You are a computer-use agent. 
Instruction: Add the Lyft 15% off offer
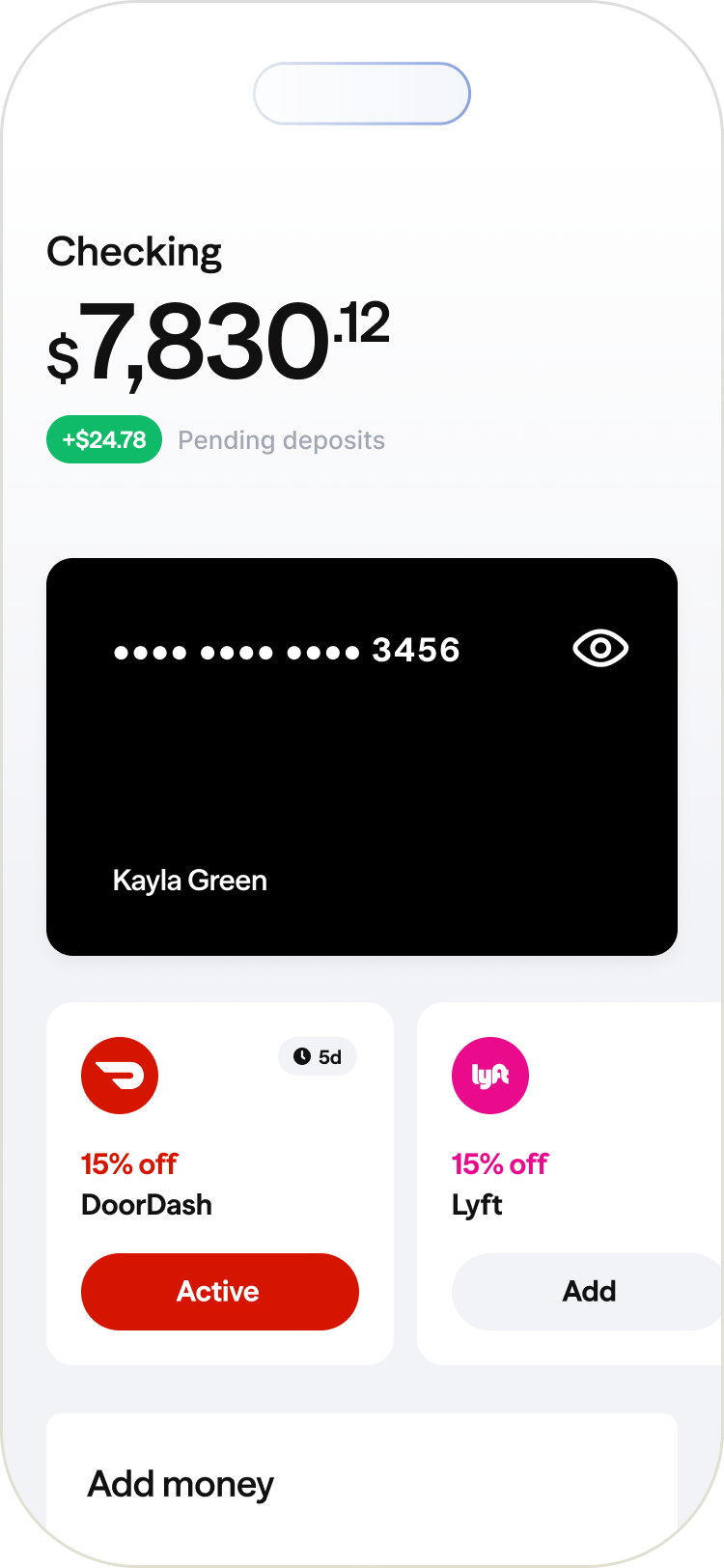click(588, 1291)
